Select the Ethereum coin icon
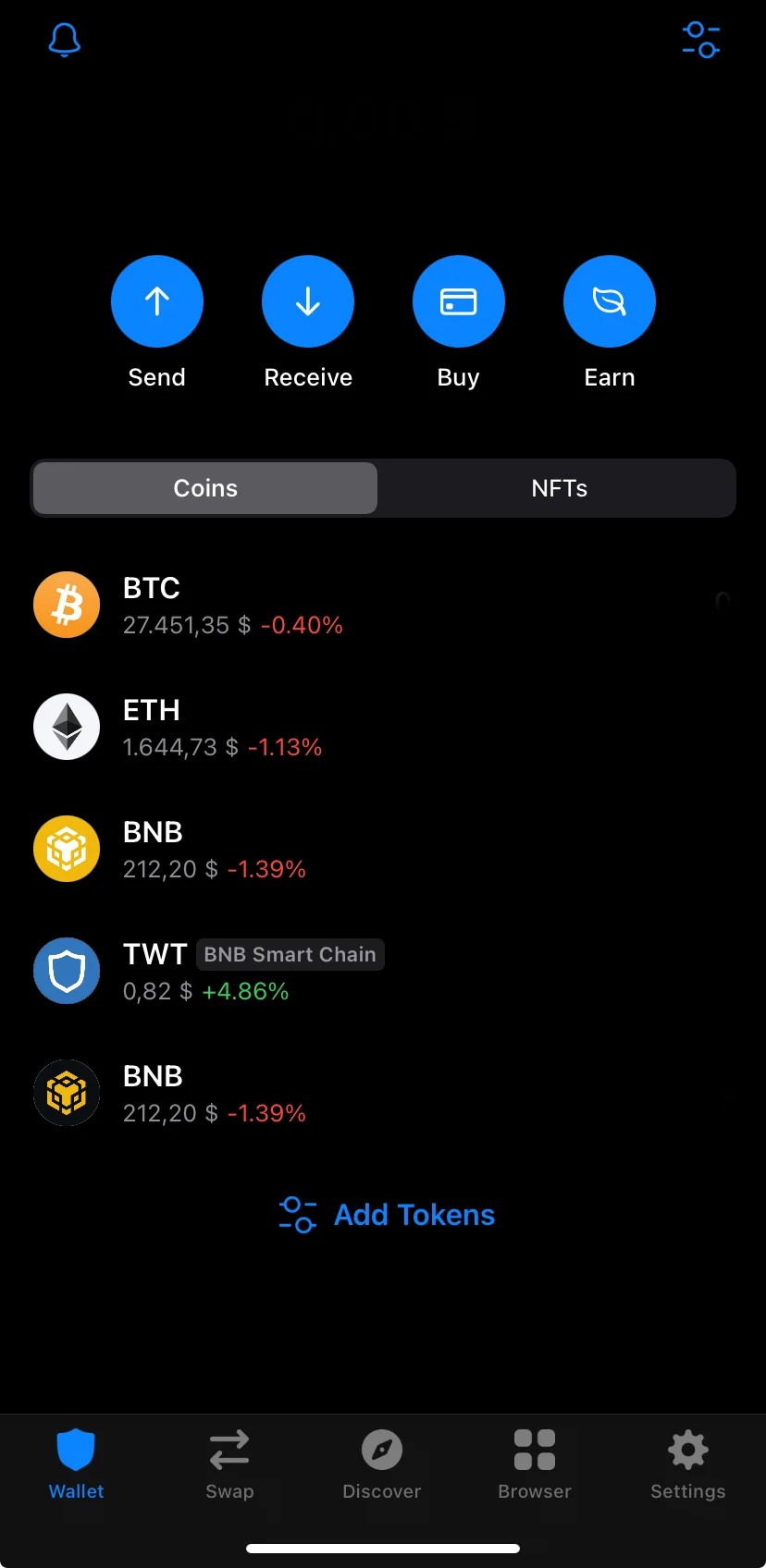 [x=66, y=727]
